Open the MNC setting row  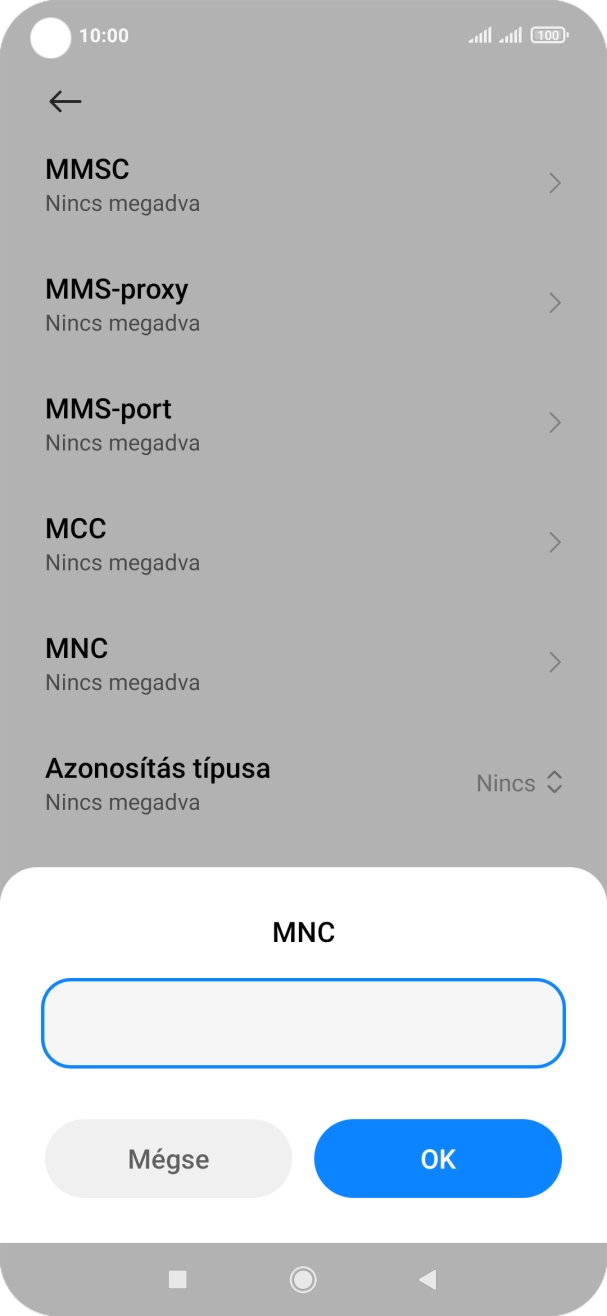pyautogui.click(x=303, y=664)
